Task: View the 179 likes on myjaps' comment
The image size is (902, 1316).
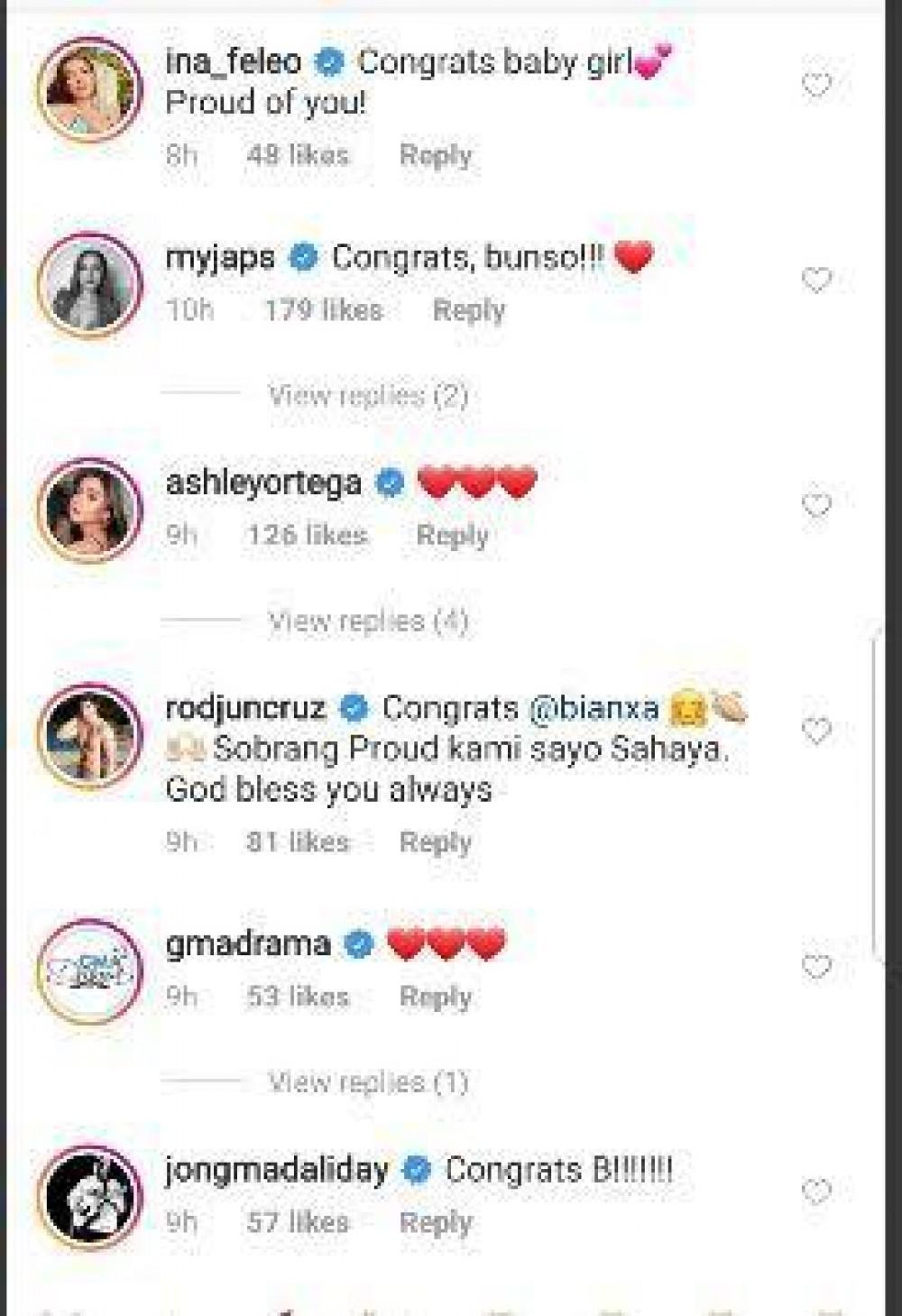Action: [323, 310]
